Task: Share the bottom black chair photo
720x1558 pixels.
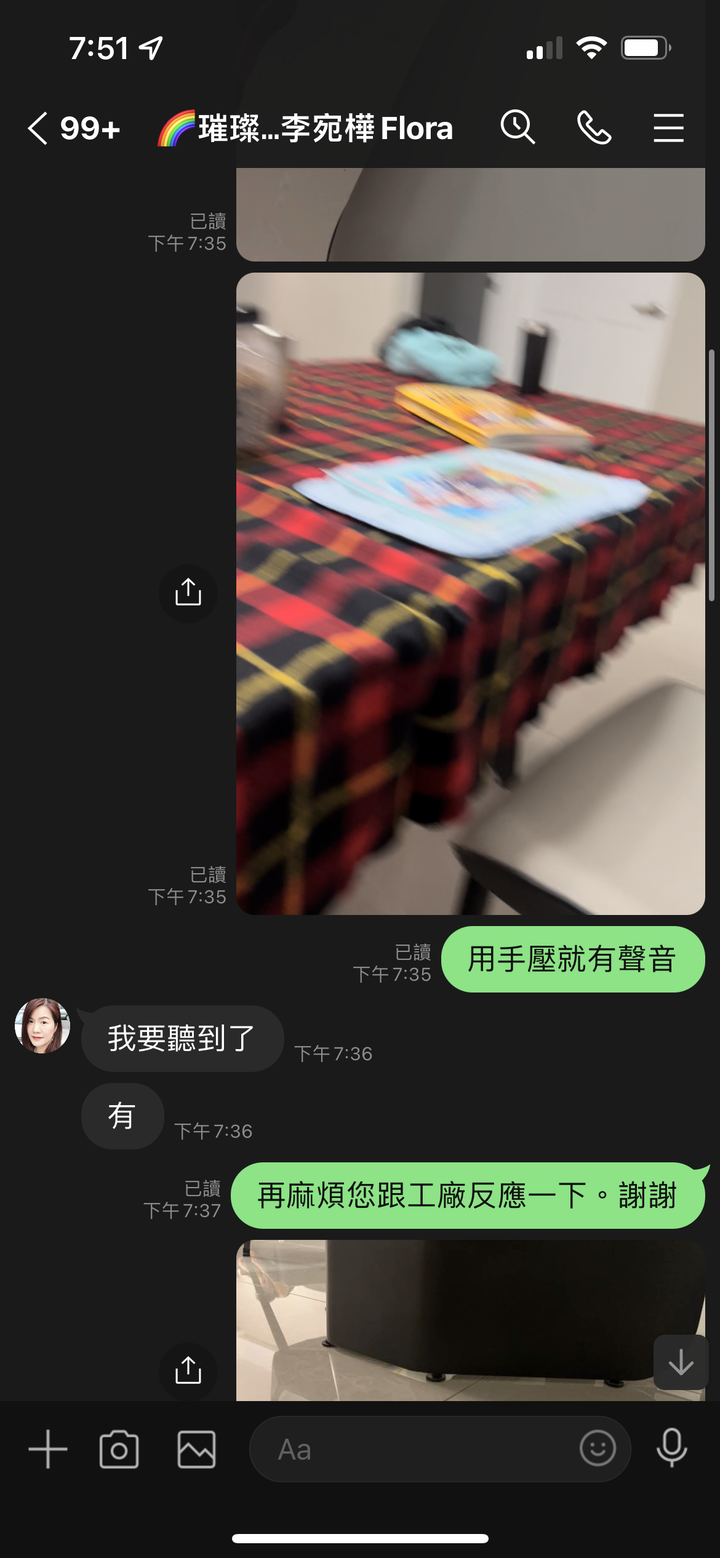Action: point(188,1369)
